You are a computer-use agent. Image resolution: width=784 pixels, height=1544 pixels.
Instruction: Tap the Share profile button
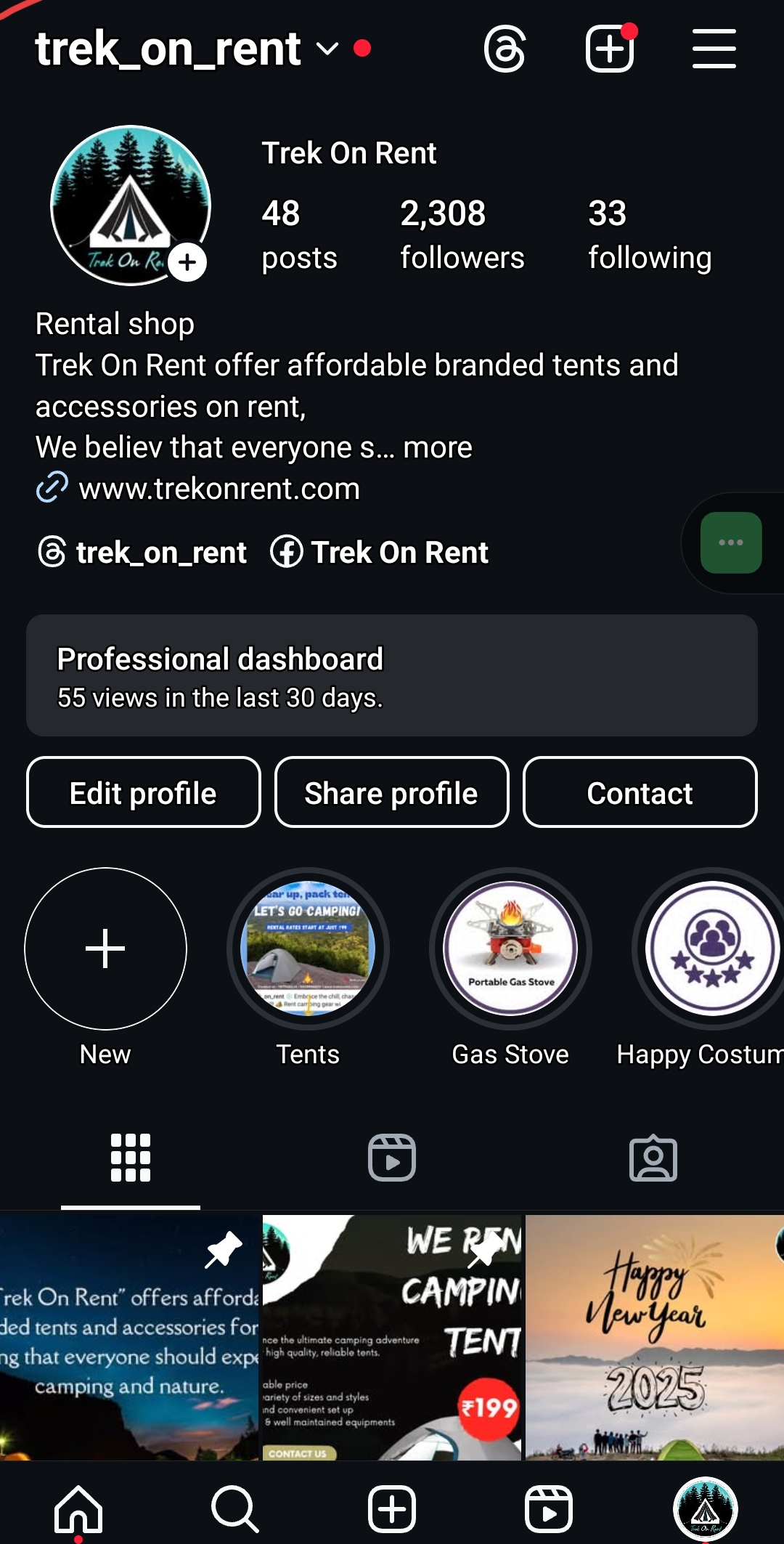tap(392, 792)
